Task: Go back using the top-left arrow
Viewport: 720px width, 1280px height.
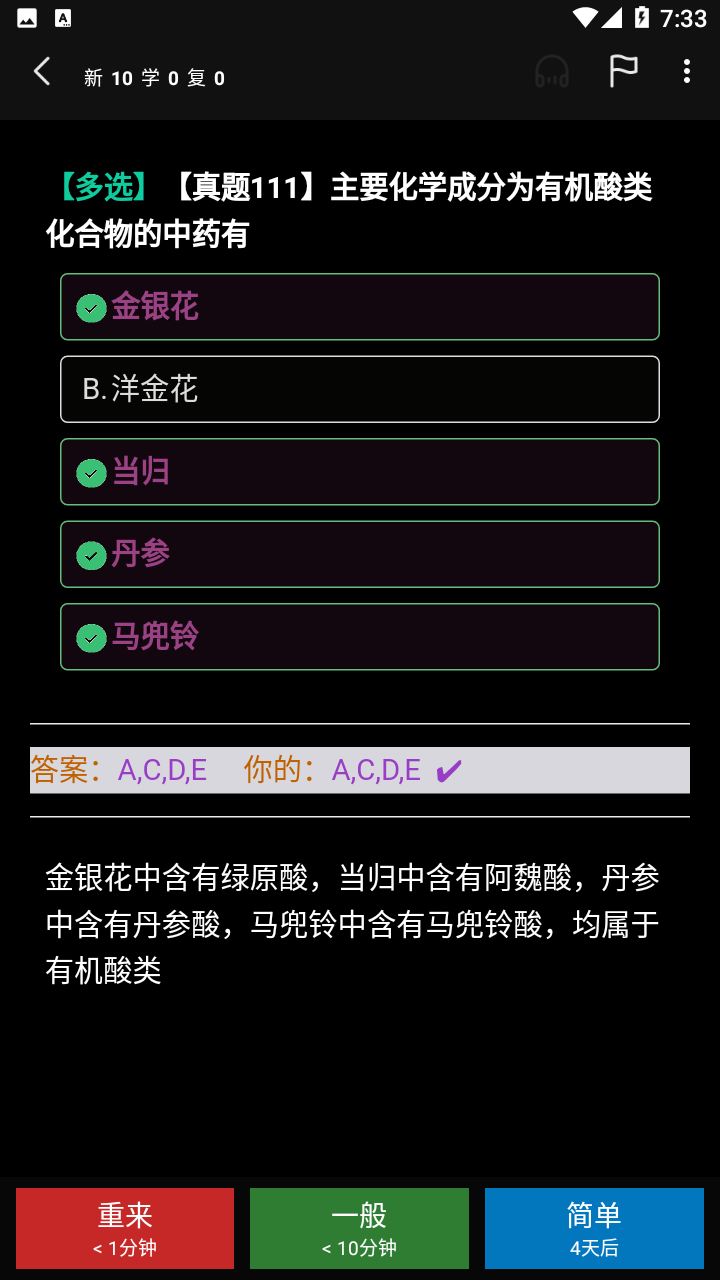Action: click(42, 72)
